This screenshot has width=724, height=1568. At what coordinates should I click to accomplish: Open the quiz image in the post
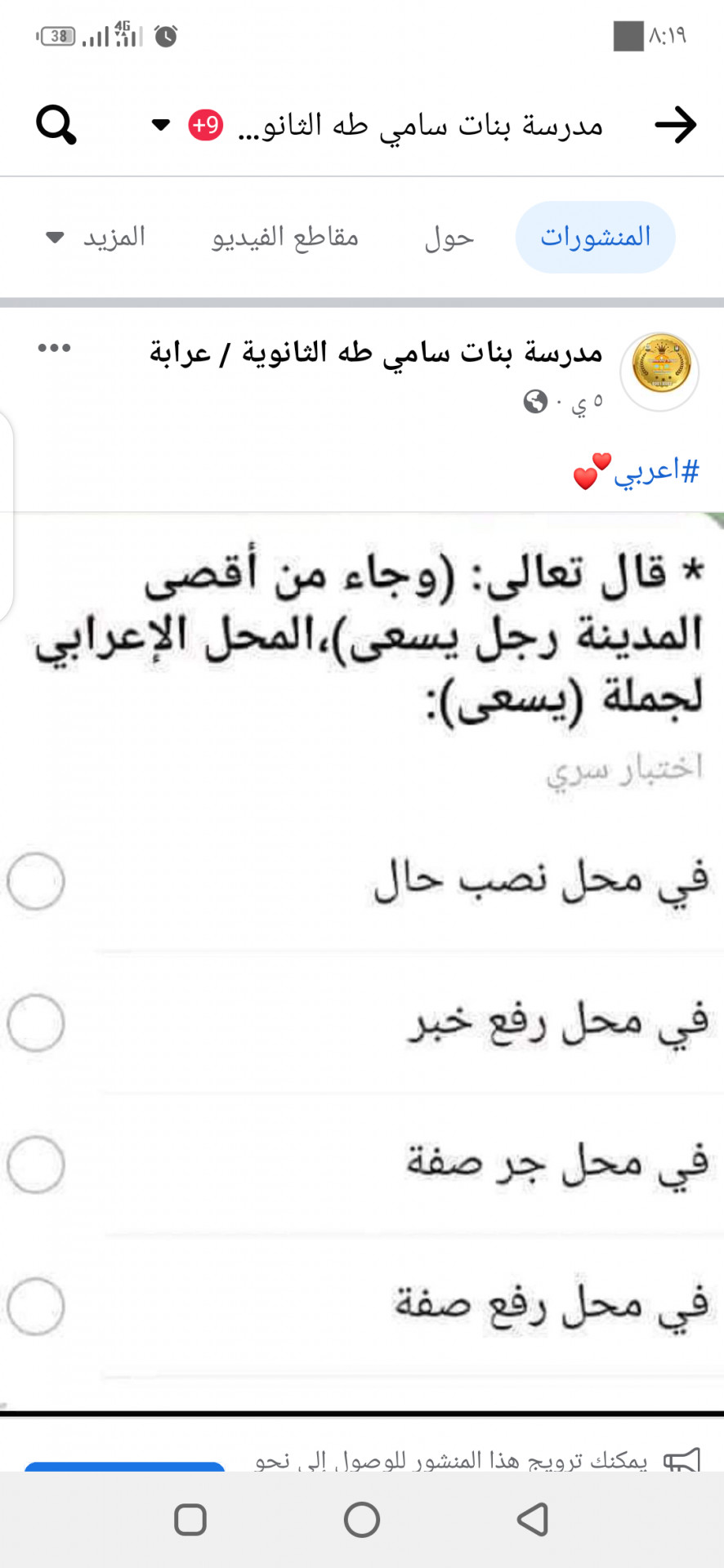(x=362, y=962)
